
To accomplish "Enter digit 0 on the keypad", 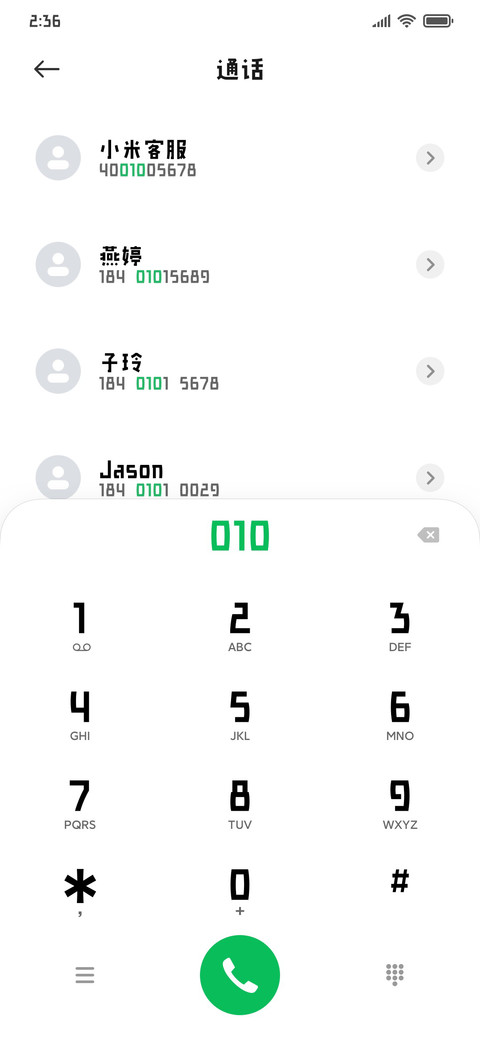I will [240, 893].
